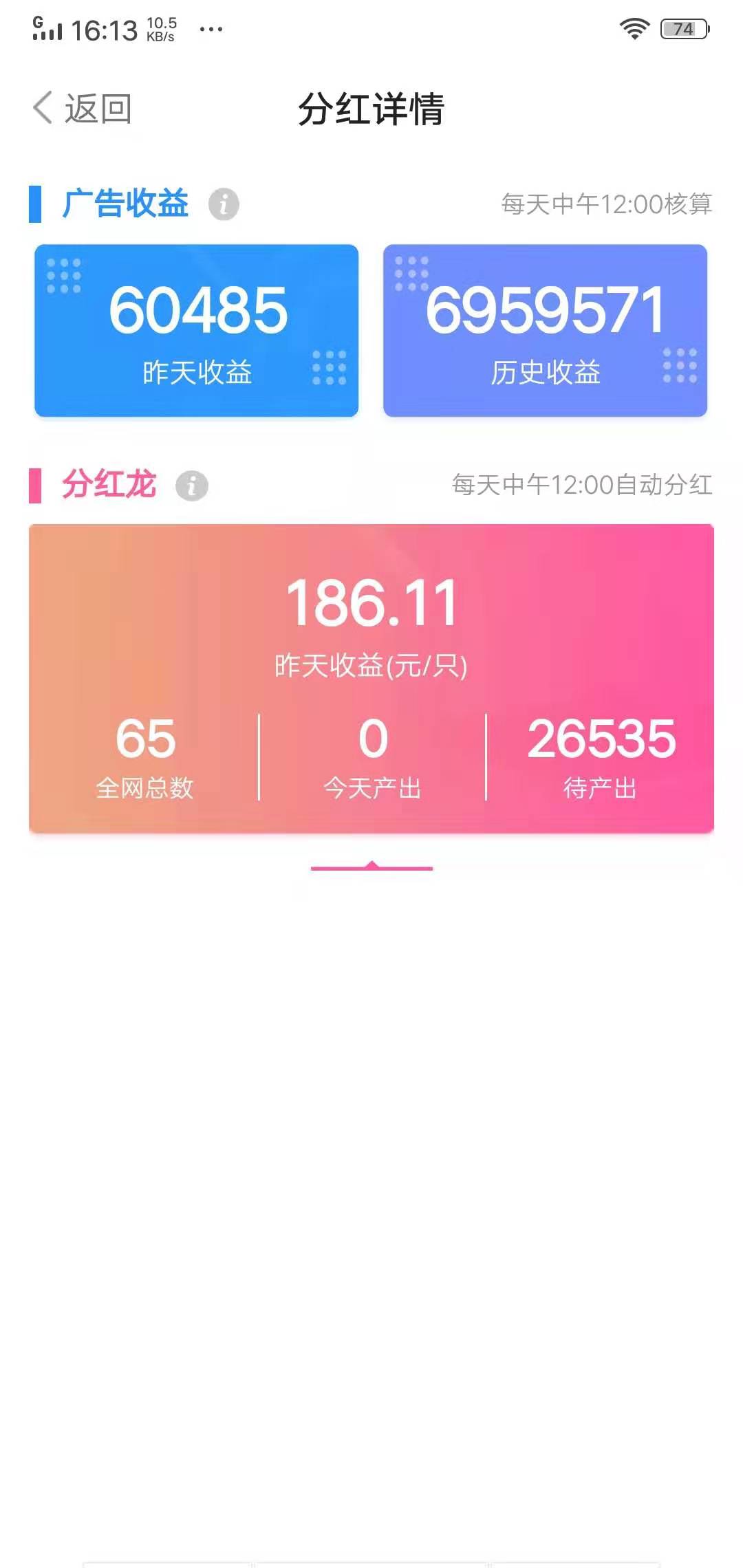743x1568 pixels.
Task: Tap the 分红详情 page title
Action: point(371,109)
